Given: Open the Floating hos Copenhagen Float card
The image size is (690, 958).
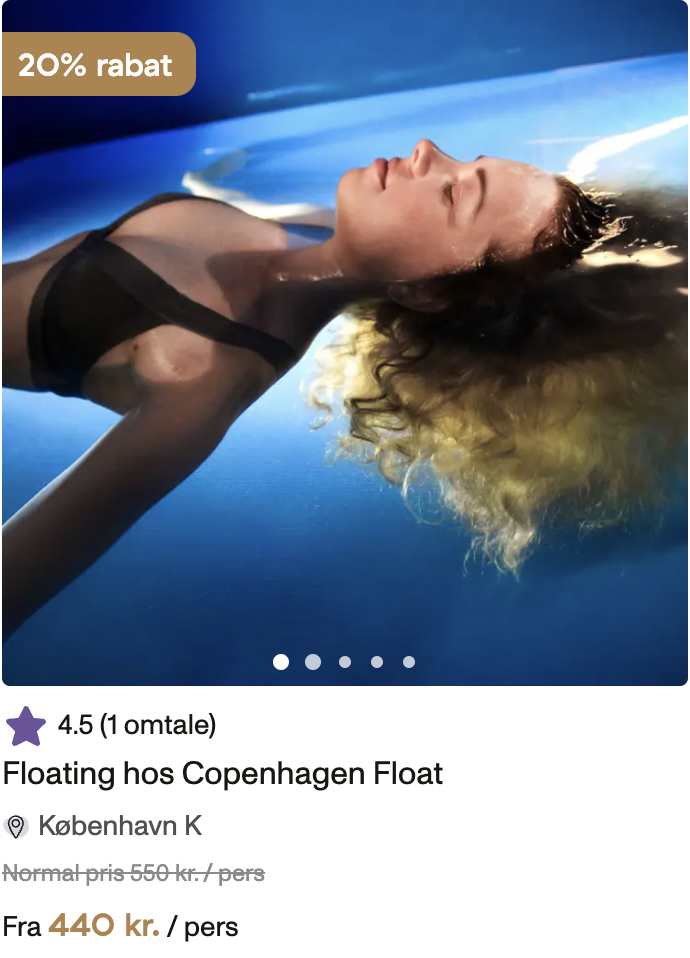Looking at the screenshot, I should pos(223,773).
